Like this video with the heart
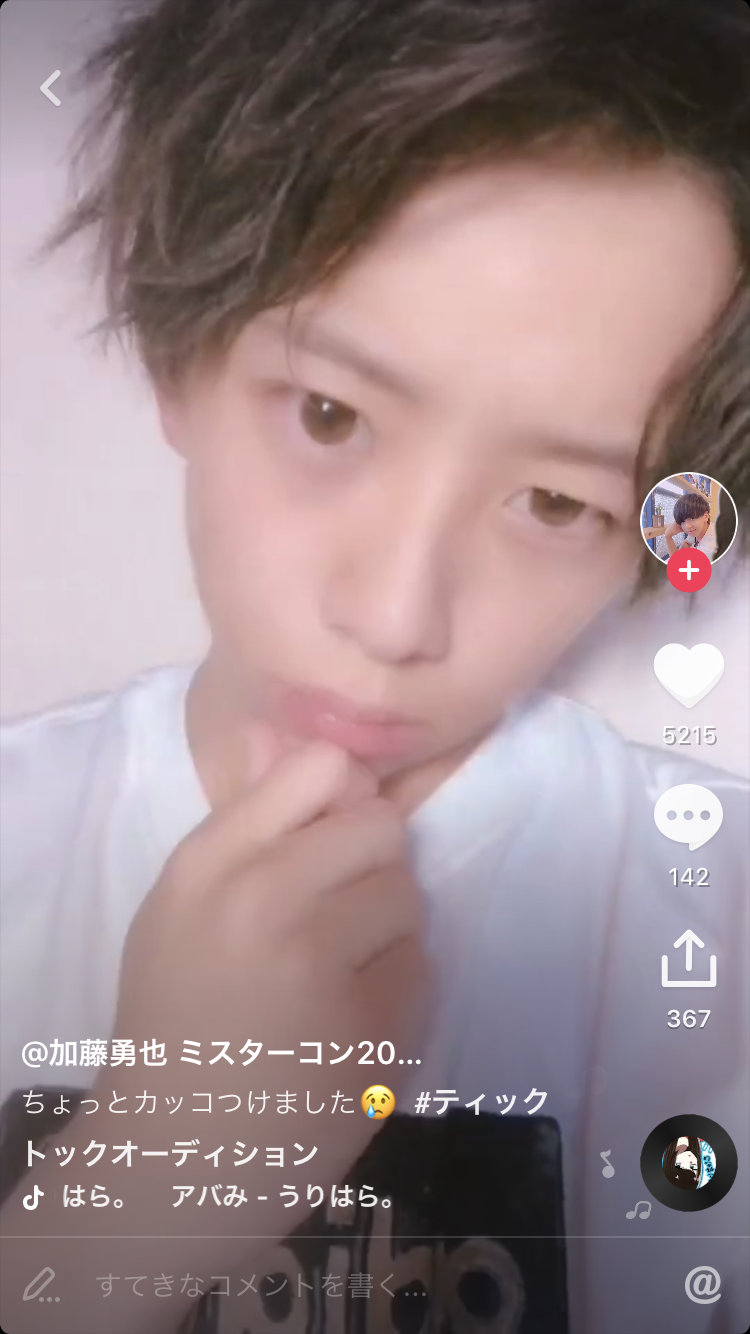Image resolution: width=750 pixels, height=1334 pixels. (x=689, y=677)
